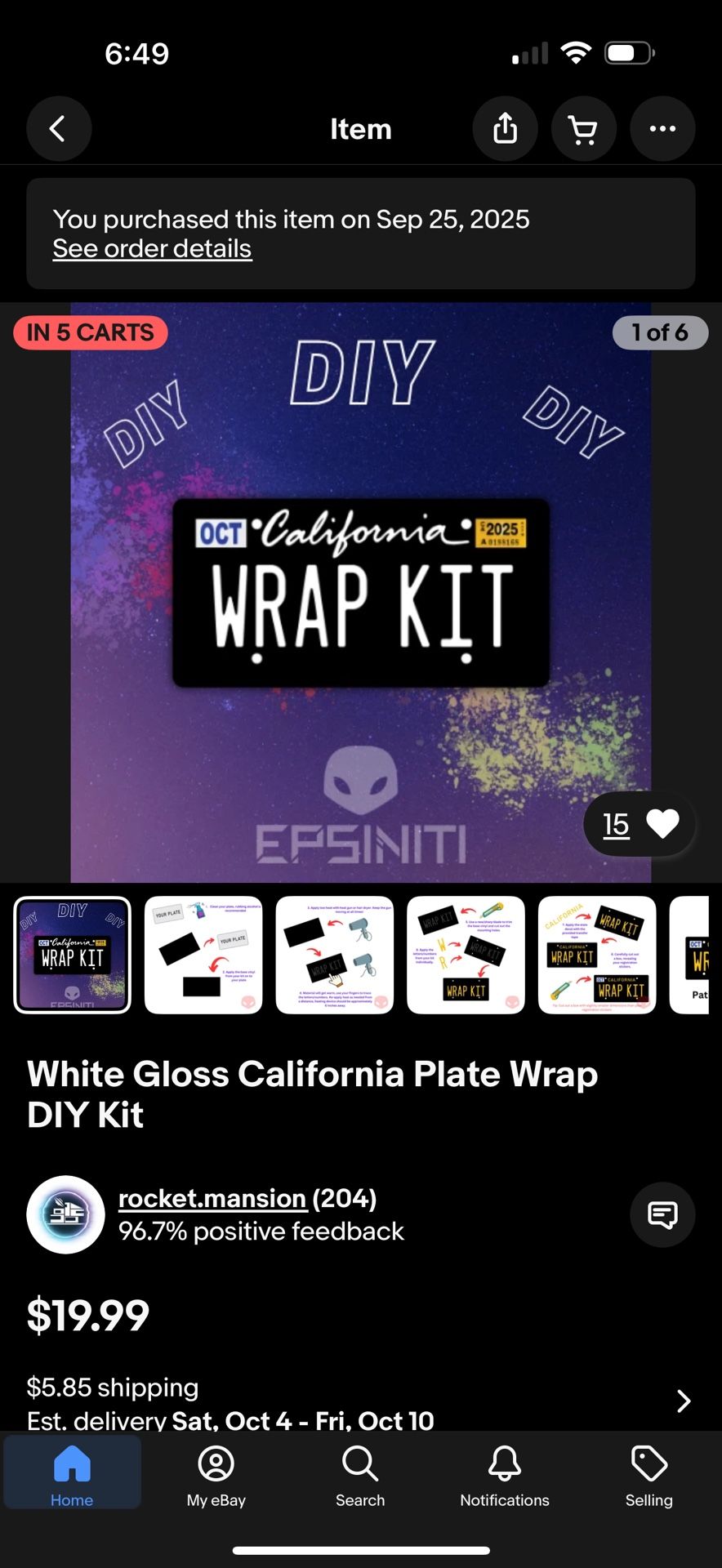Select the fourth thumbnail in the gallery

[x=466, y=955]
